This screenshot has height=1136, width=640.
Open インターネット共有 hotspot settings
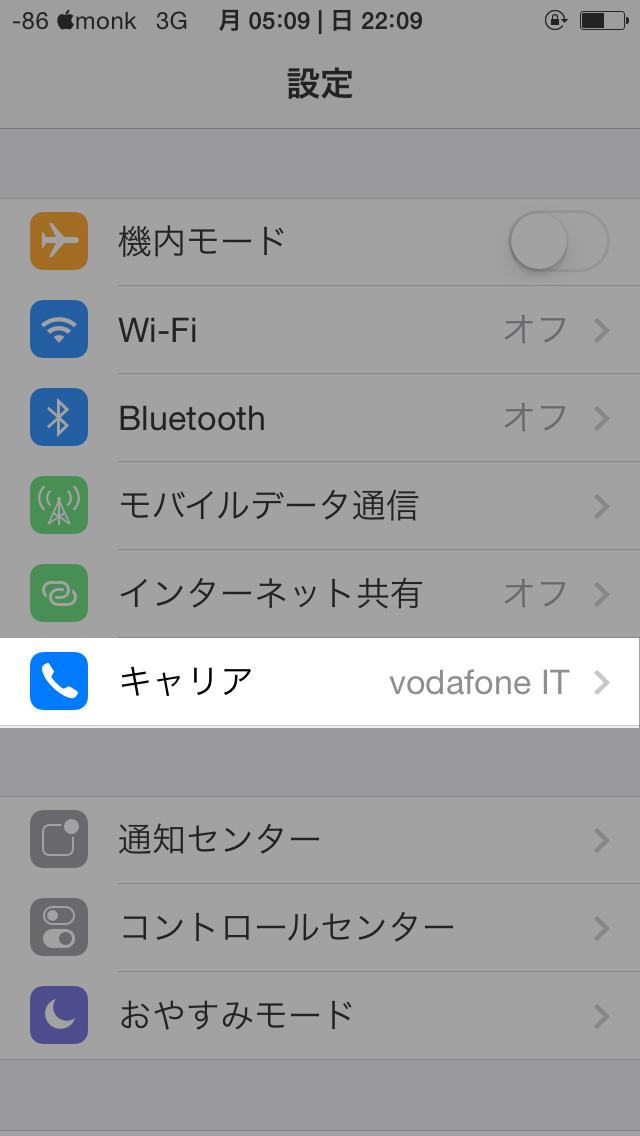[320, 594]
